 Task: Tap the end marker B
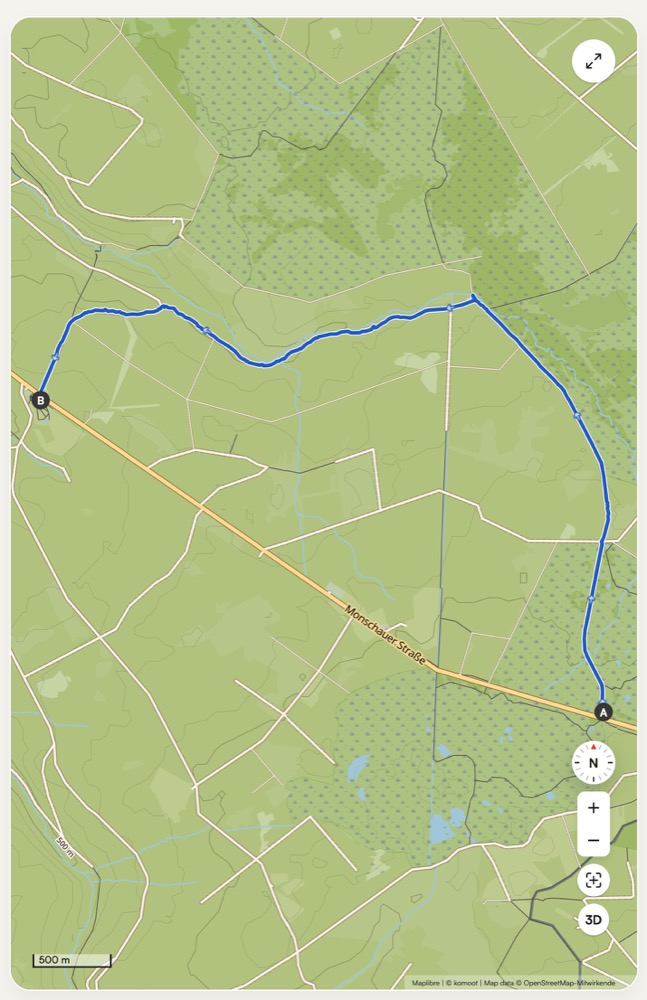coord(40,400)
